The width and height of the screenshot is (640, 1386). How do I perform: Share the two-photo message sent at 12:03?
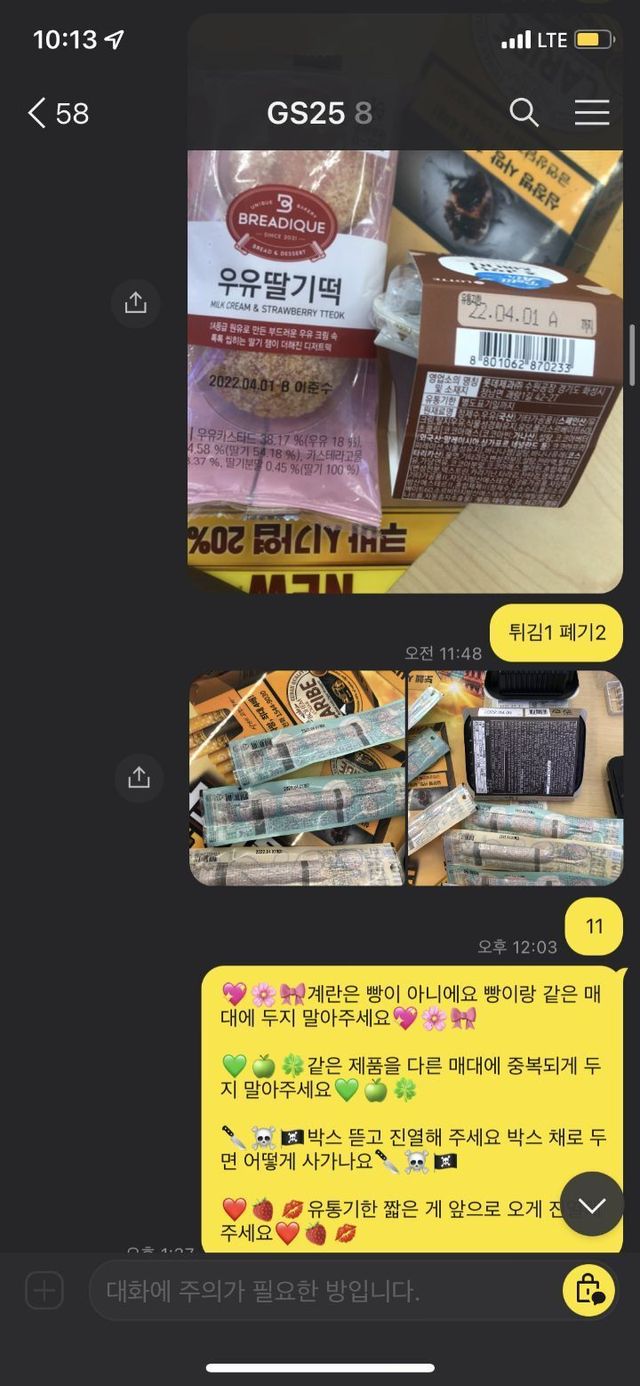[138, 777]
